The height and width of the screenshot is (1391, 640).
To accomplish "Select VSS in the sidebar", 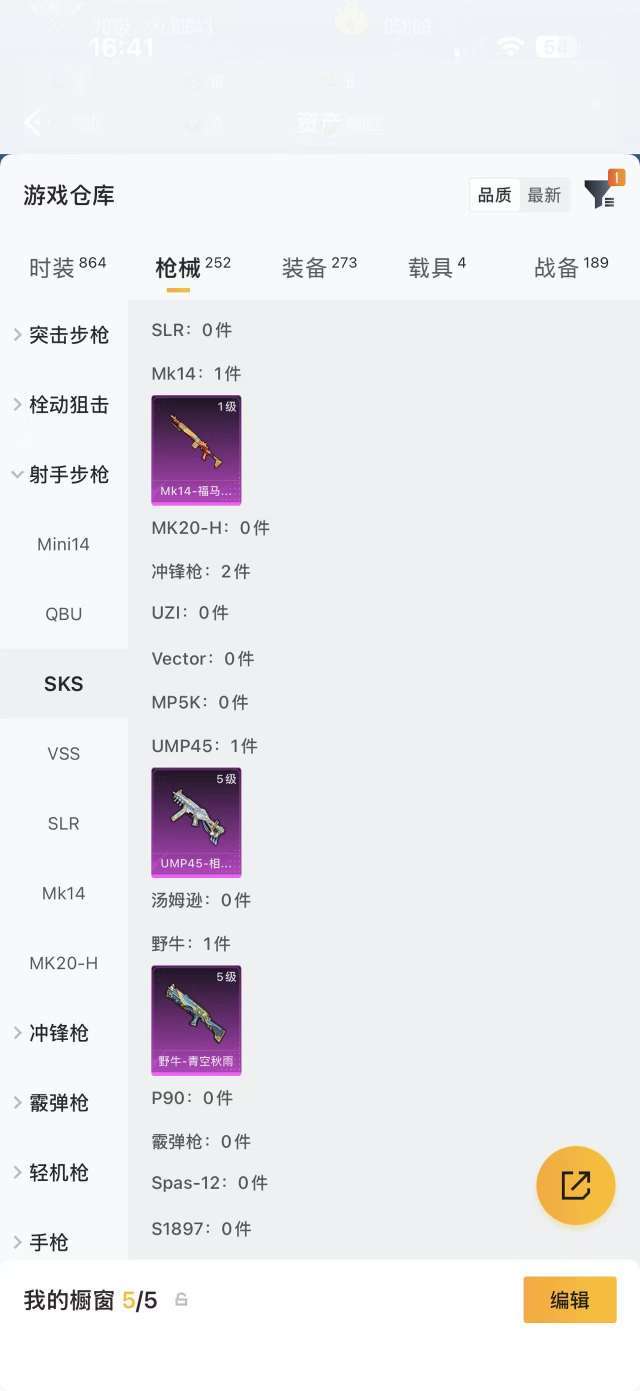I will point(64,754).
